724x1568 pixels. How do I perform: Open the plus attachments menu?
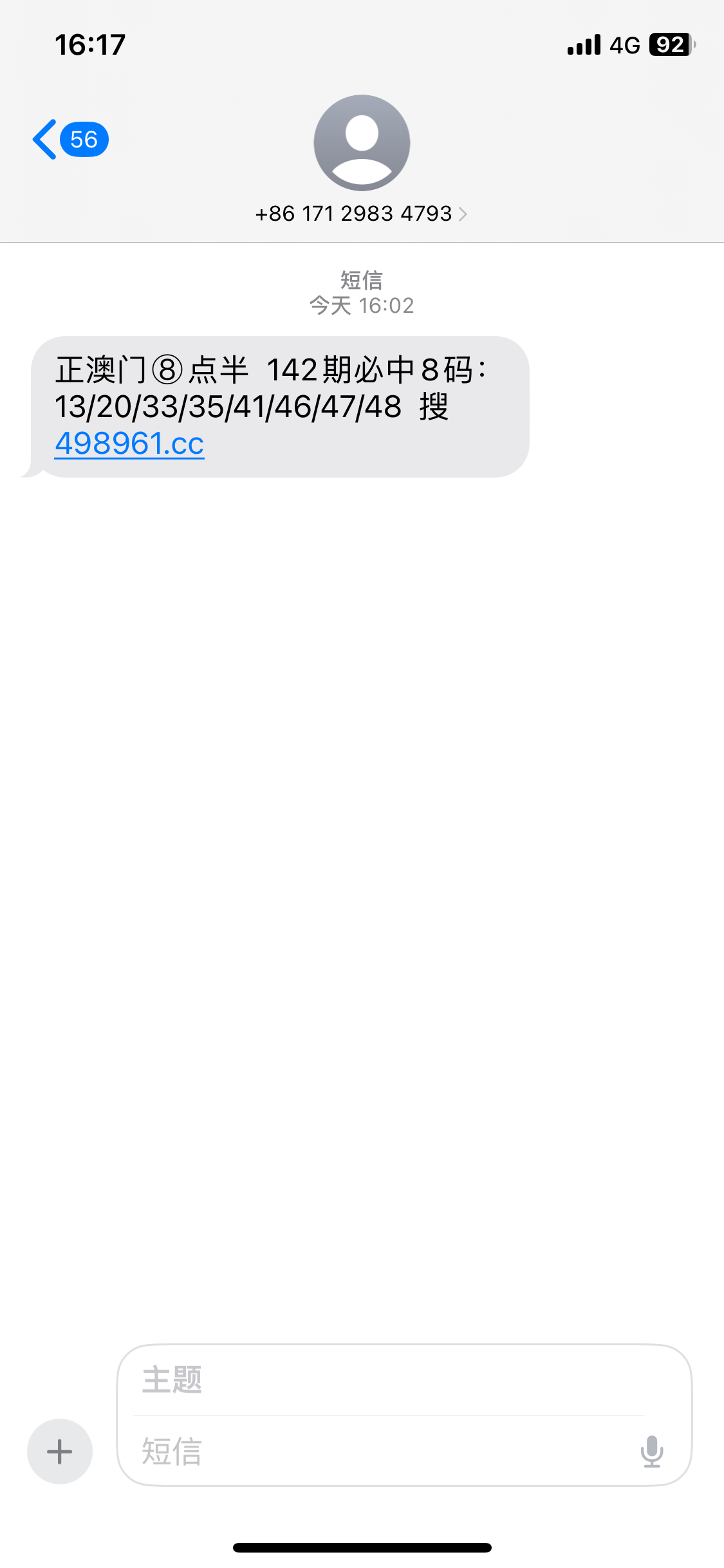click(x=60, y=1451)
